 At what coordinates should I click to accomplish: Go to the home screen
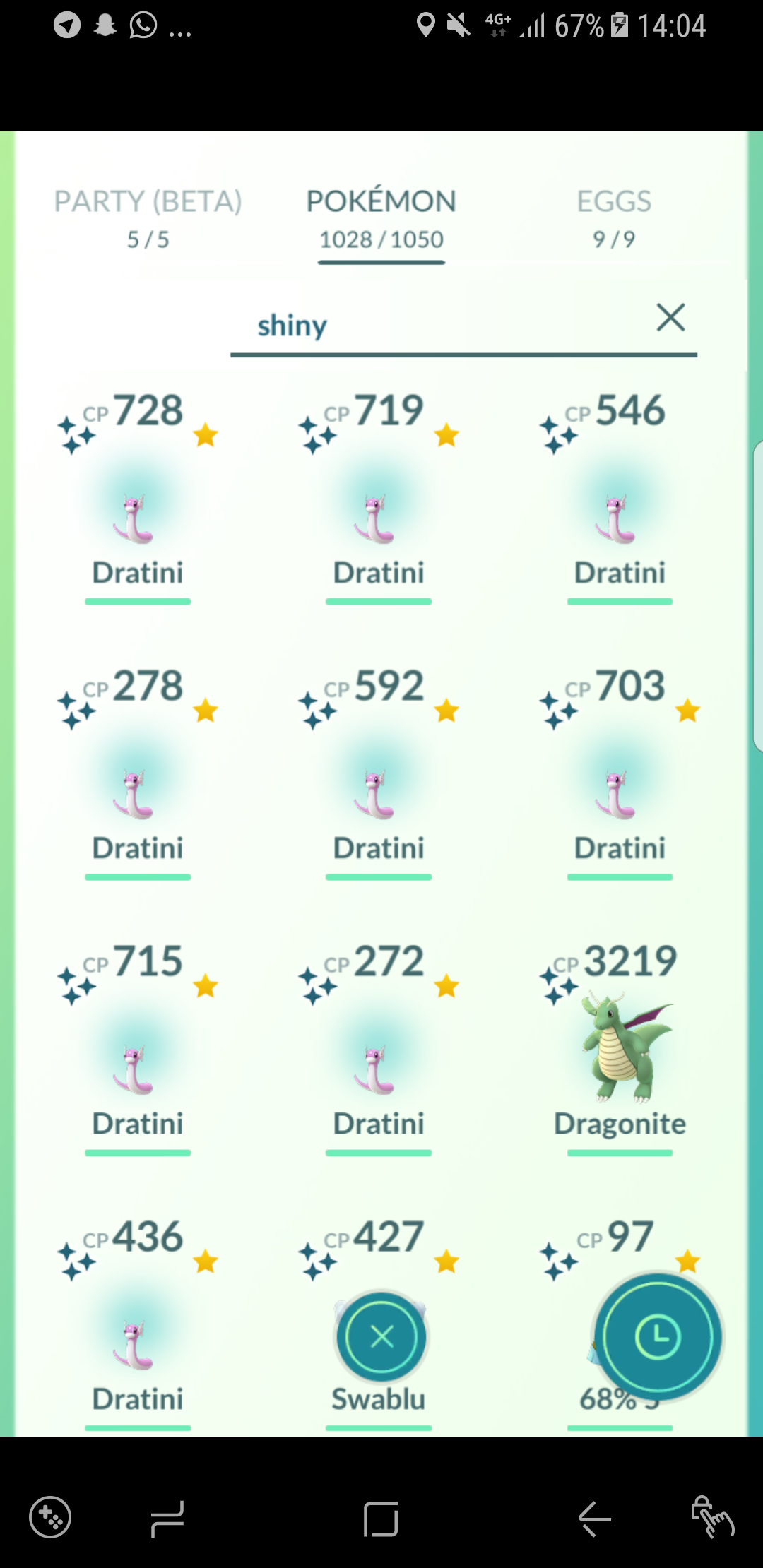381,1519
